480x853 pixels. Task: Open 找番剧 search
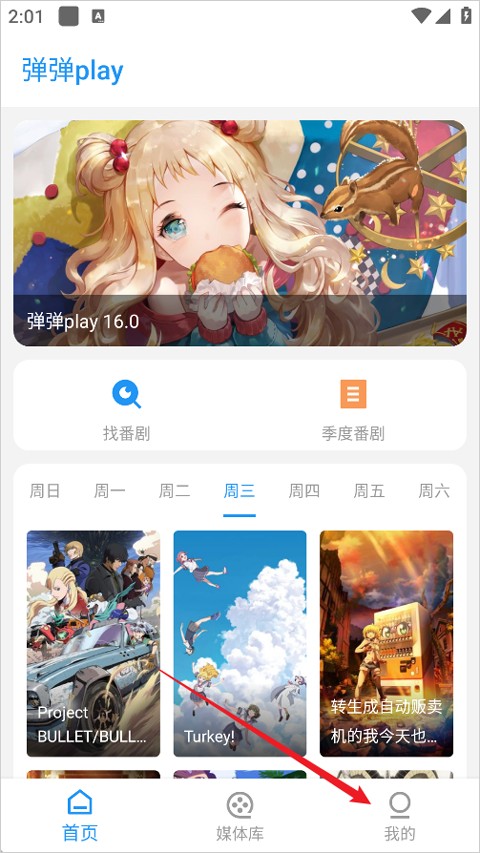click(x=126, y=410)
